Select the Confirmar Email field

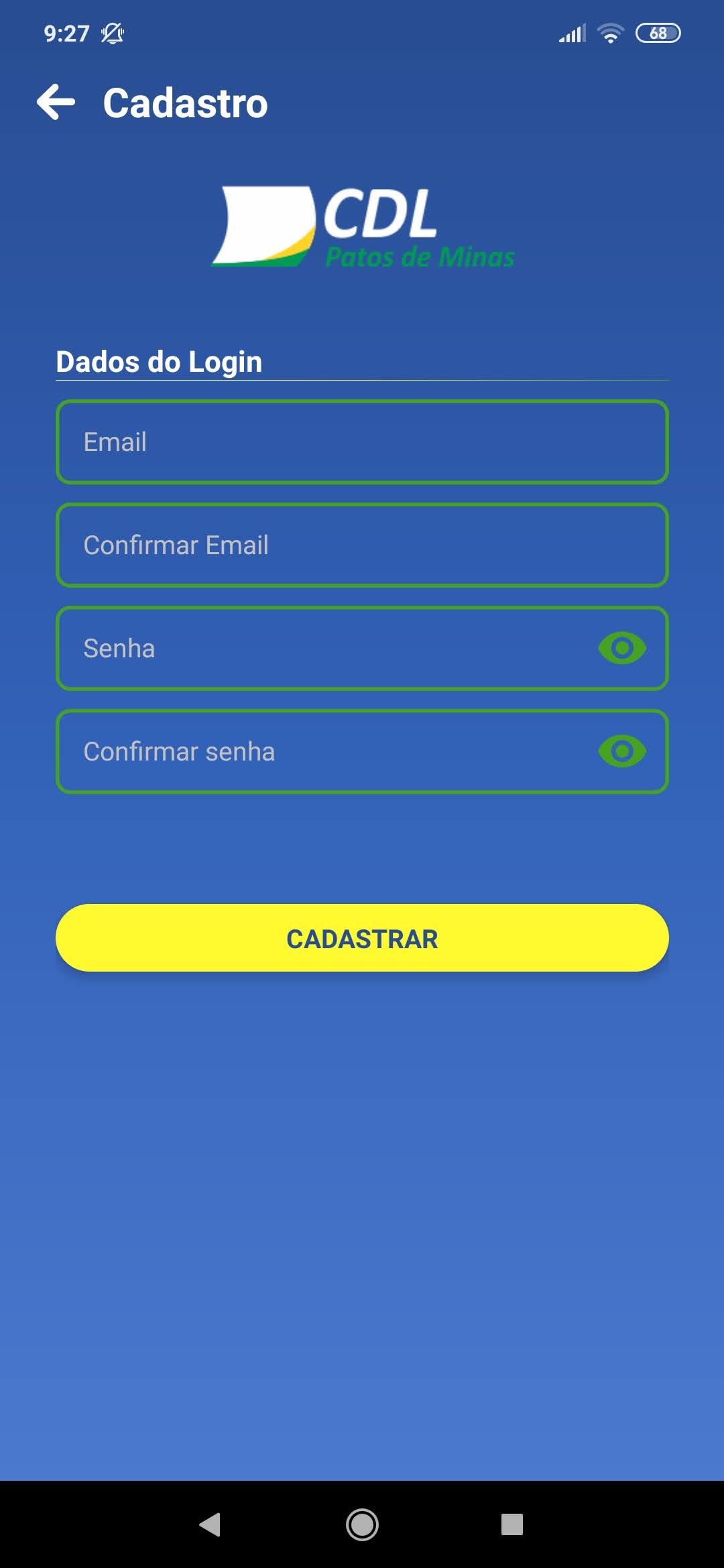coord(362,545)
